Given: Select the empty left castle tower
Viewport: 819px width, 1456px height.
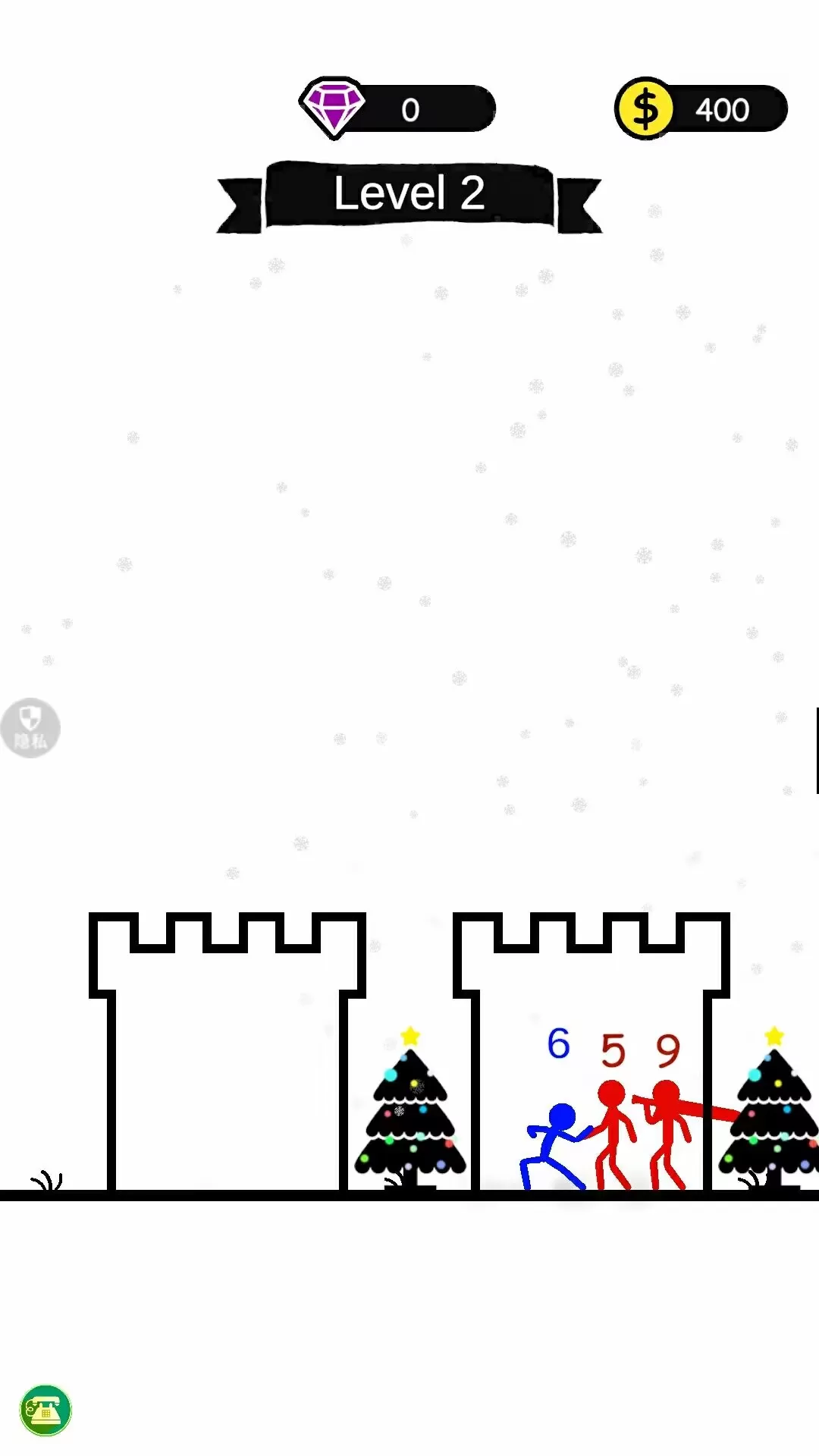Looking at the screenshot, I should [x=227, y=1052].
